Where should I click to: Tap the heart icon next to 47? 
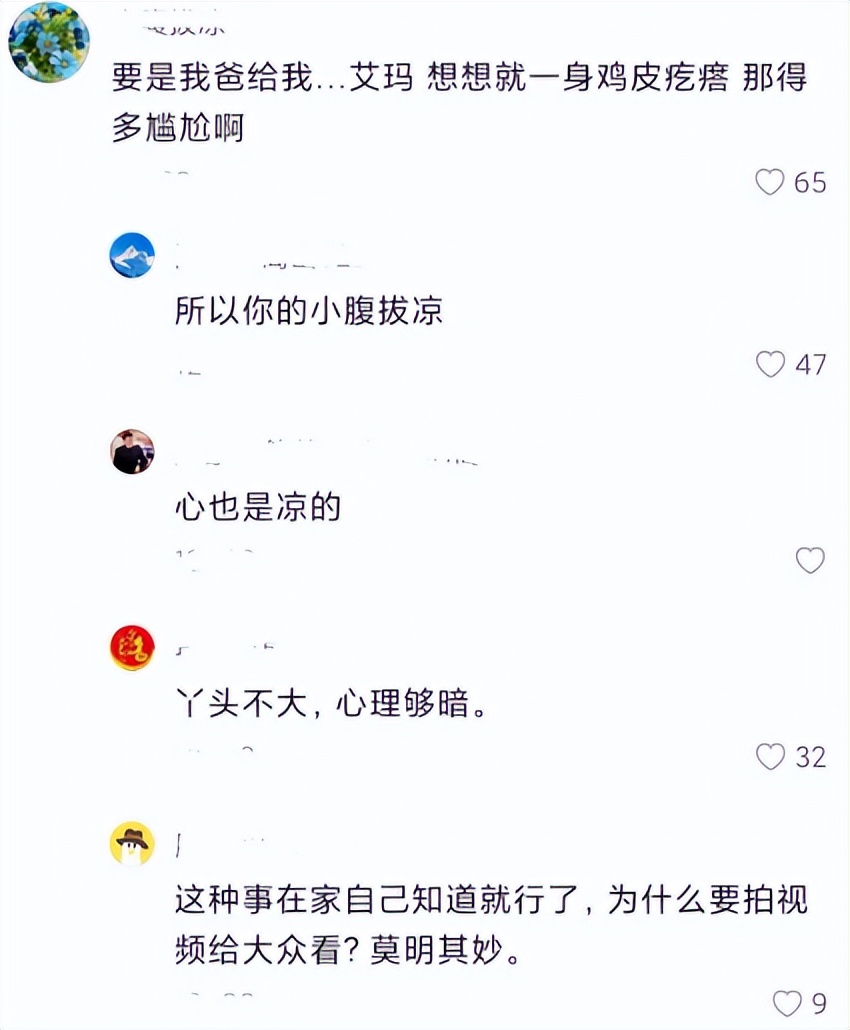click(x=771, y=365)
